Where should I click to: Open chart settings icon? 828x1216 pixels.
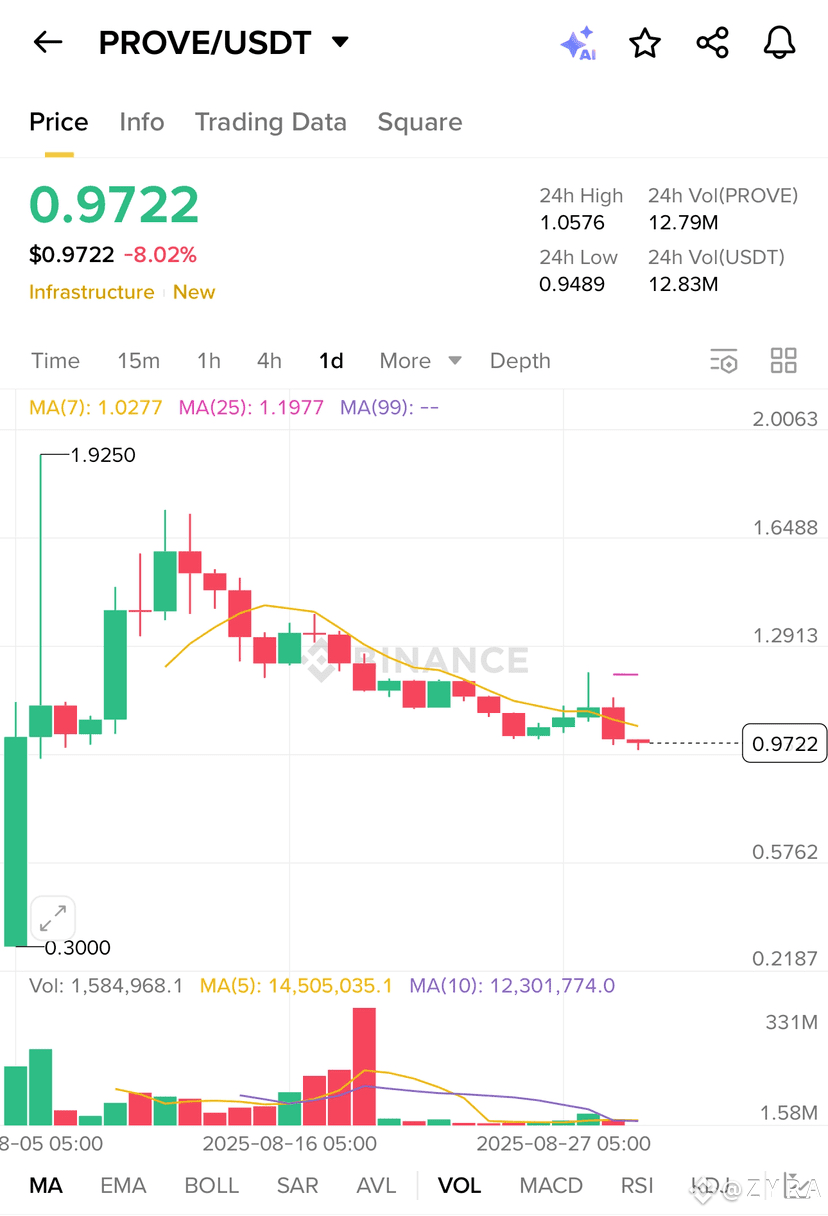pos(723,361)
